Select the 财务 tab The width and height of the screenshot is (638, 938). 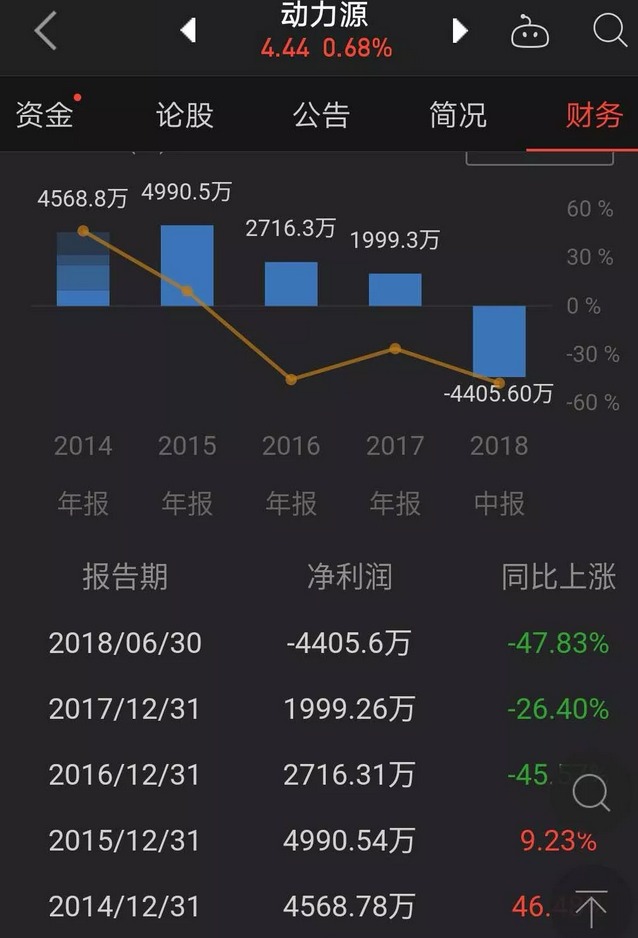coord(594,114)
